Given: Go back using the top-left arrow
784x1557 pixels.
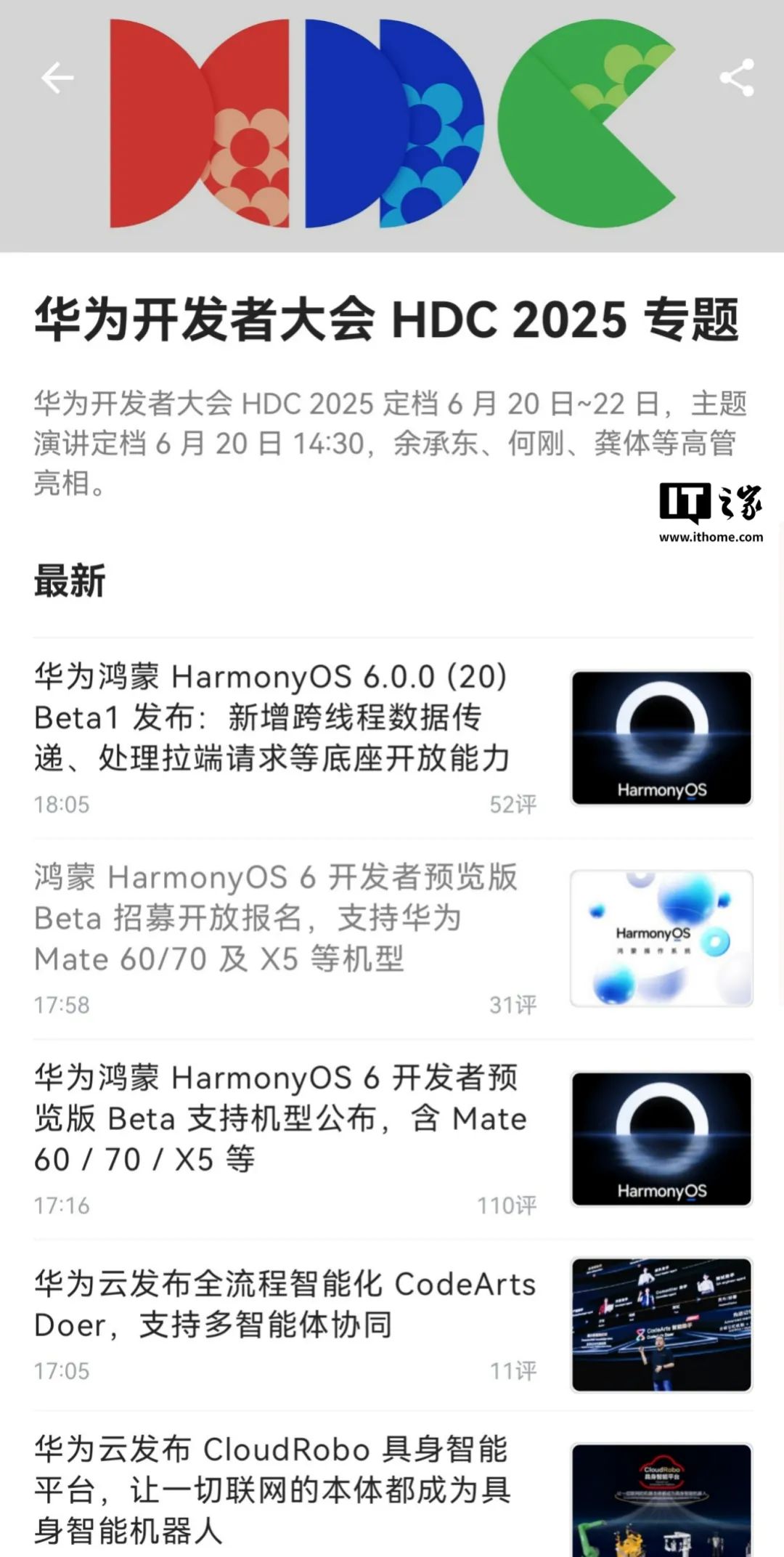Looking at the screenshot, I should coord(57,78).
